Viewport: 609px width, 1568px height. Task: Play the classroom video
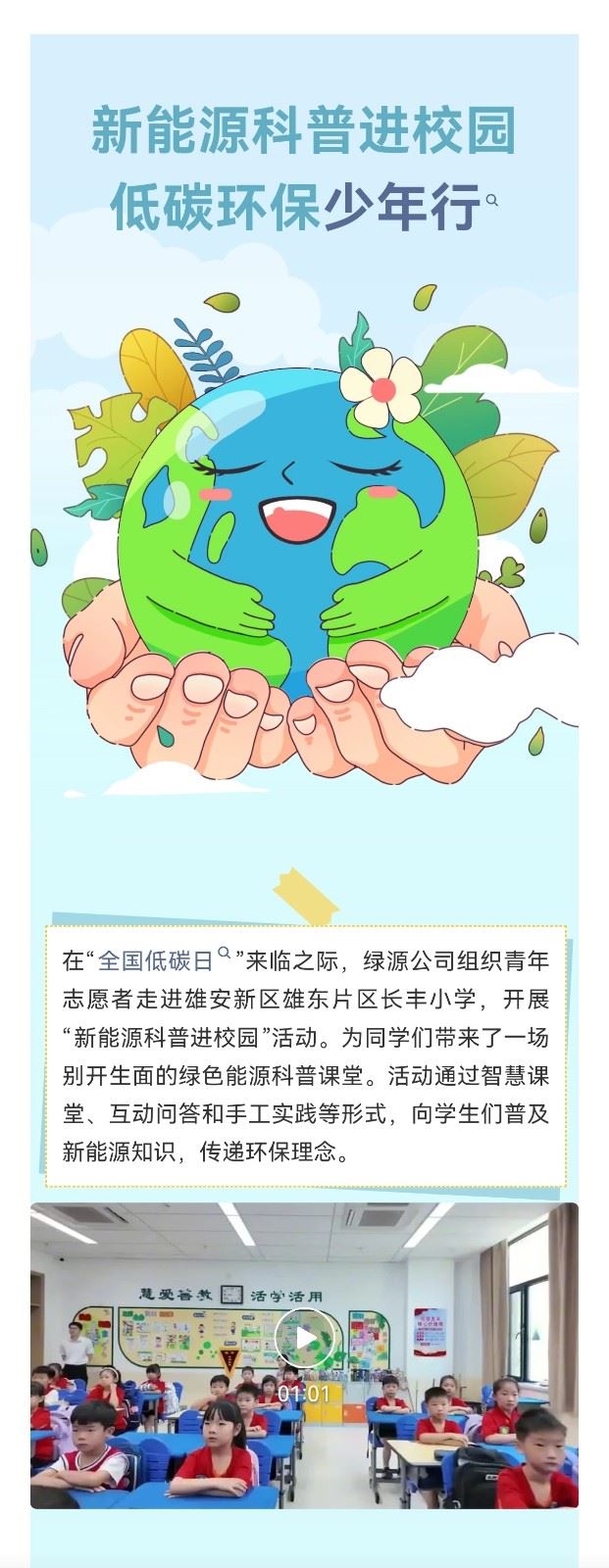coord(304,1339)
